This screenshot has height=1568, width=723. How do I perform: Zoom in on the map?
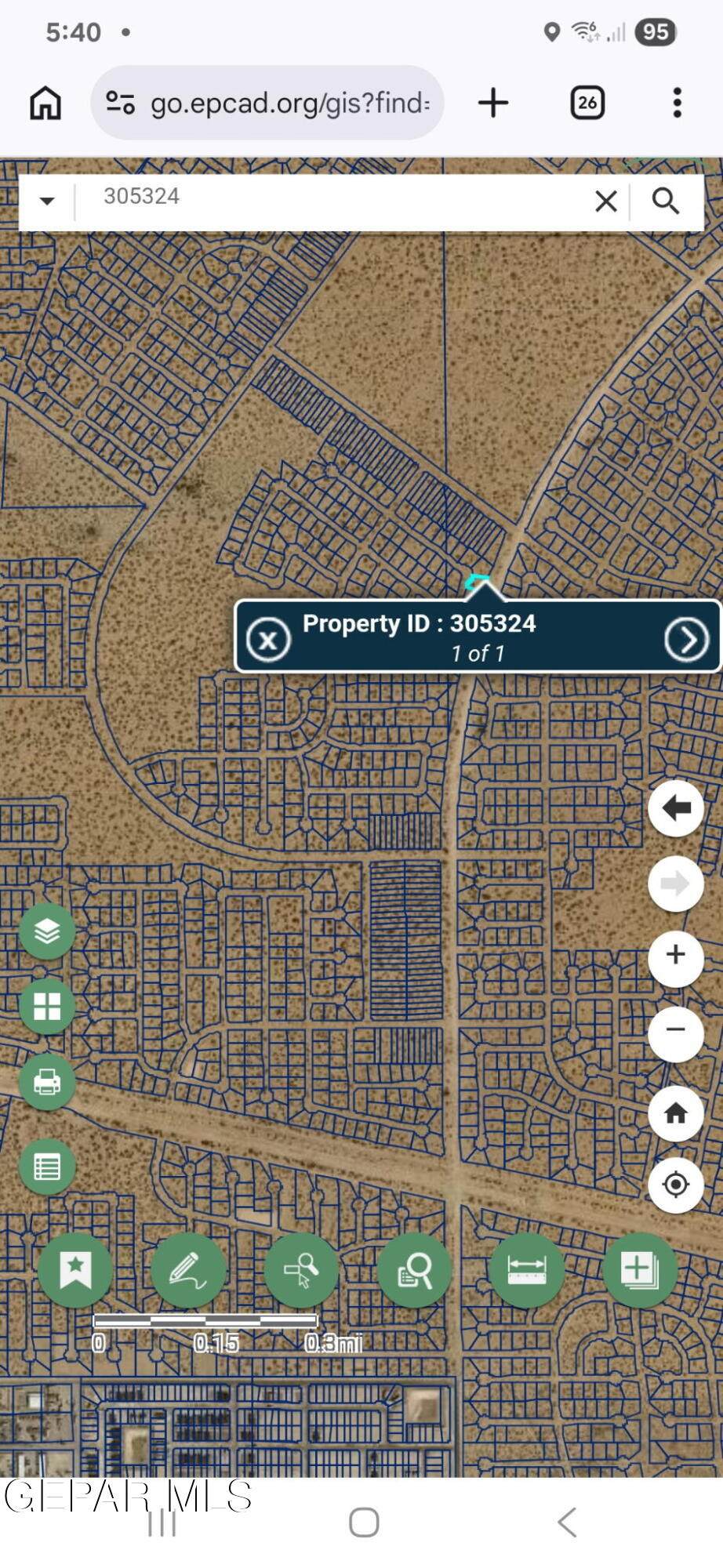(676, 956)
